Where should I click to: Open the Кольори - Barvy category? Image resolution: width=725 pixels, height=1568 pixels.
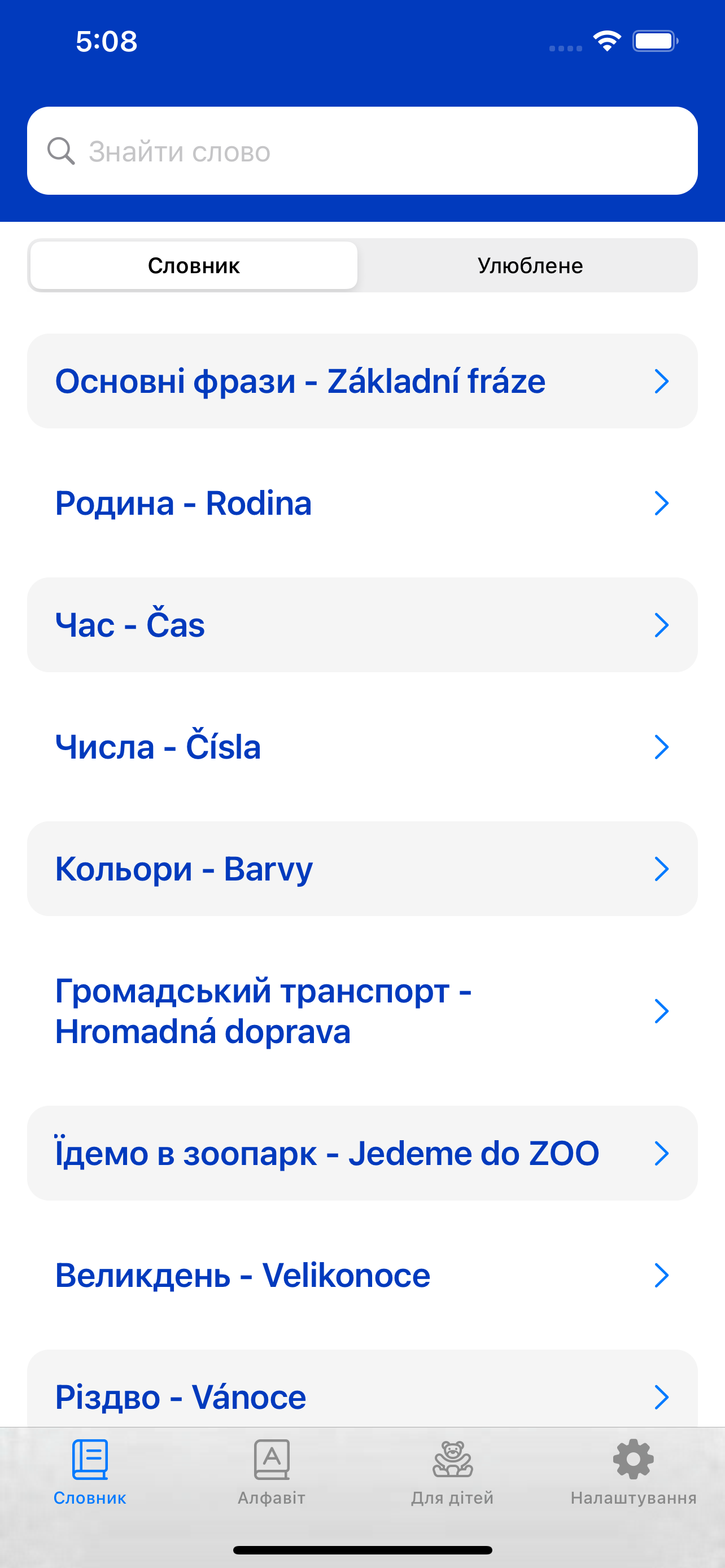click(362, 869)
